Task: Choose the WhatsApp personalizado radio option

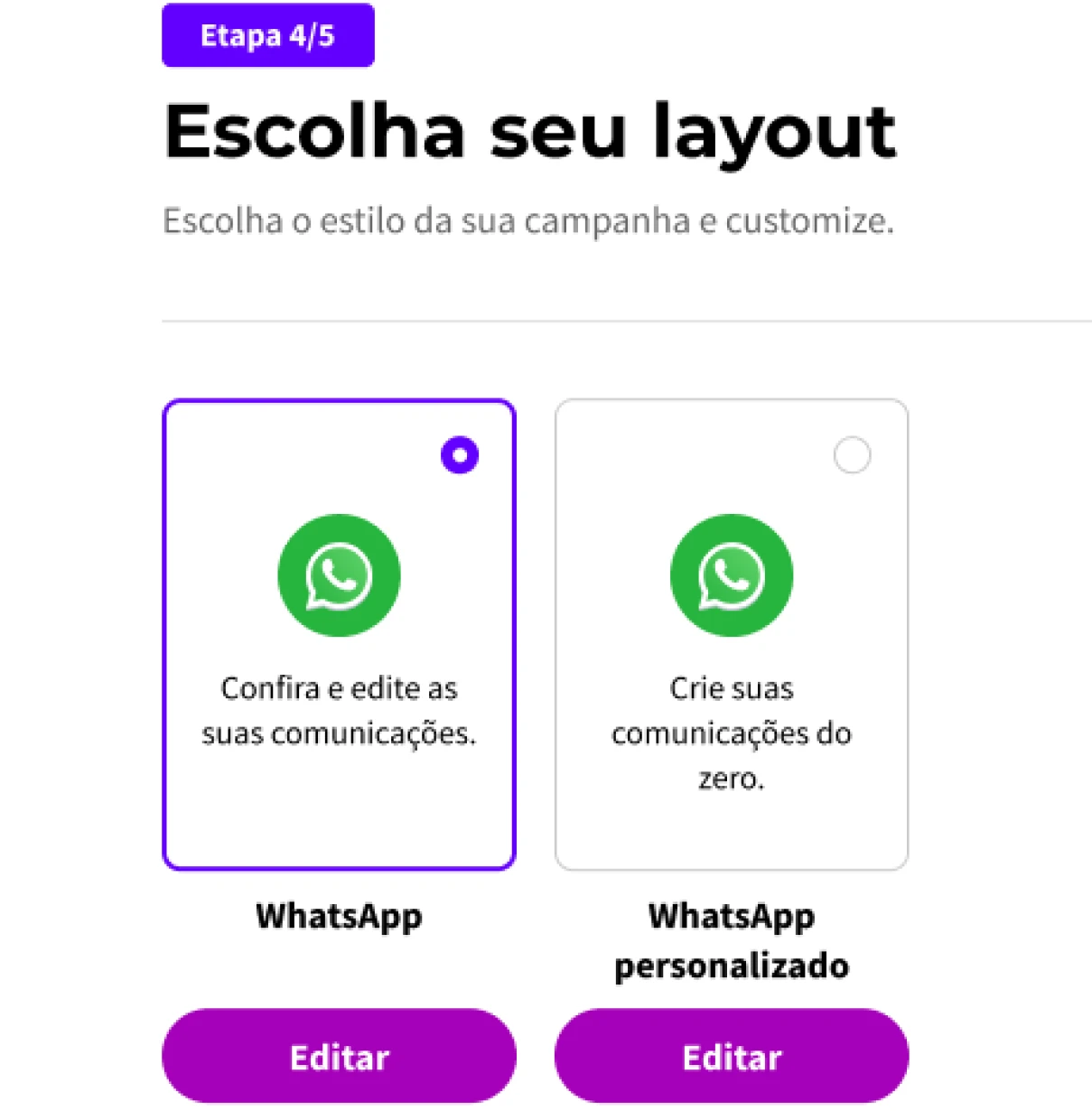Action: [852, 455]
